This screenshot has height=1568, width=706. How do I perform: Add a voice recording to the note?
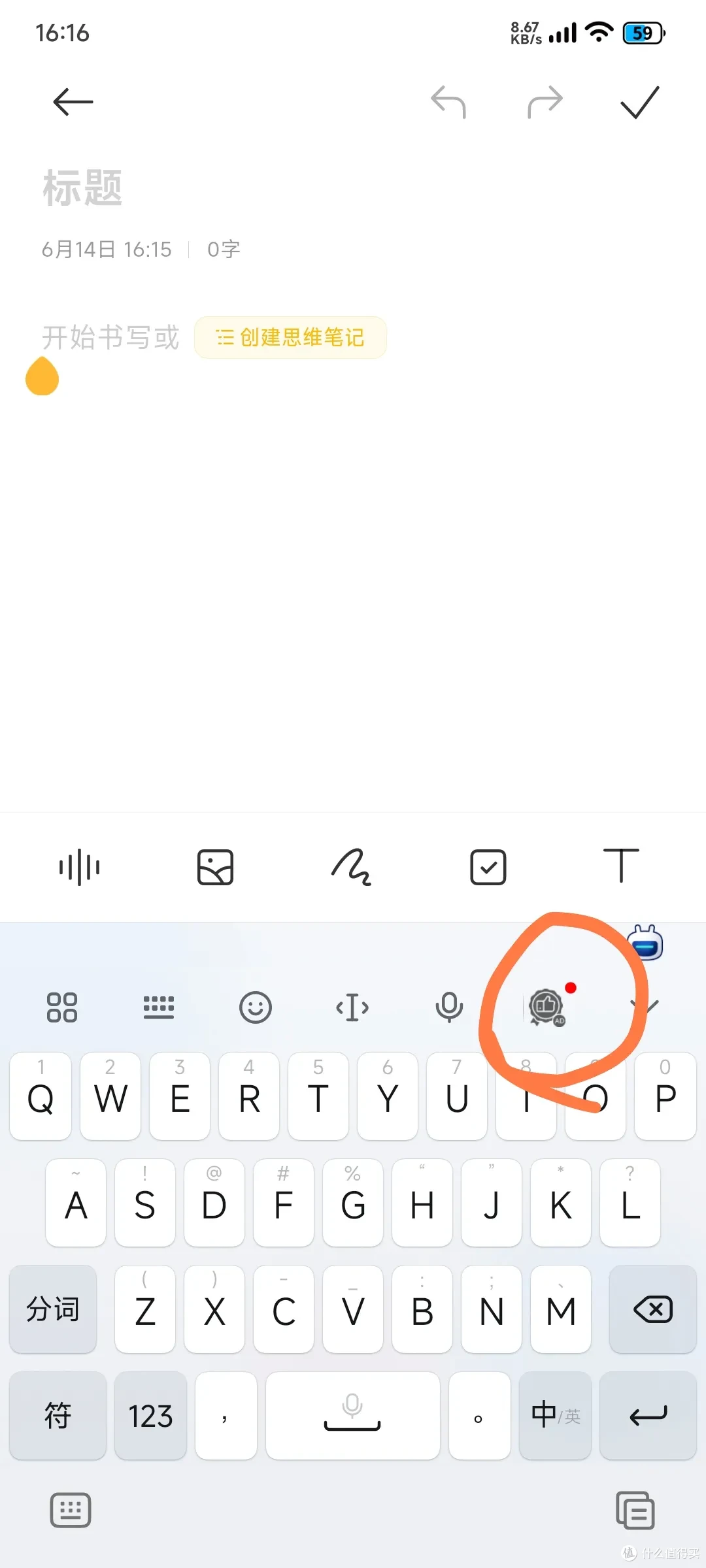[79, 867]
